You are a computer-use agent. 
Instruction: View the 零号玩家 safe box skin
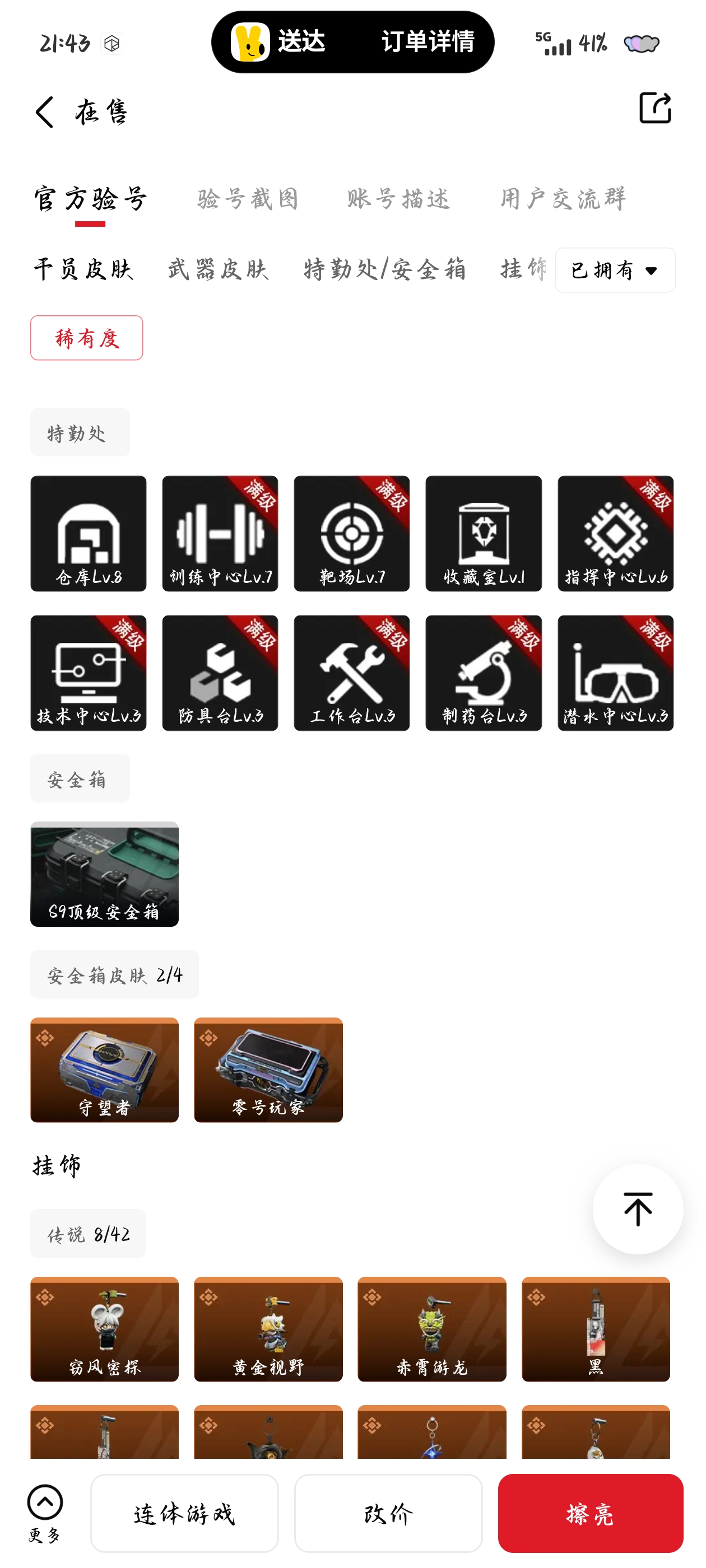click(268, 1070)
